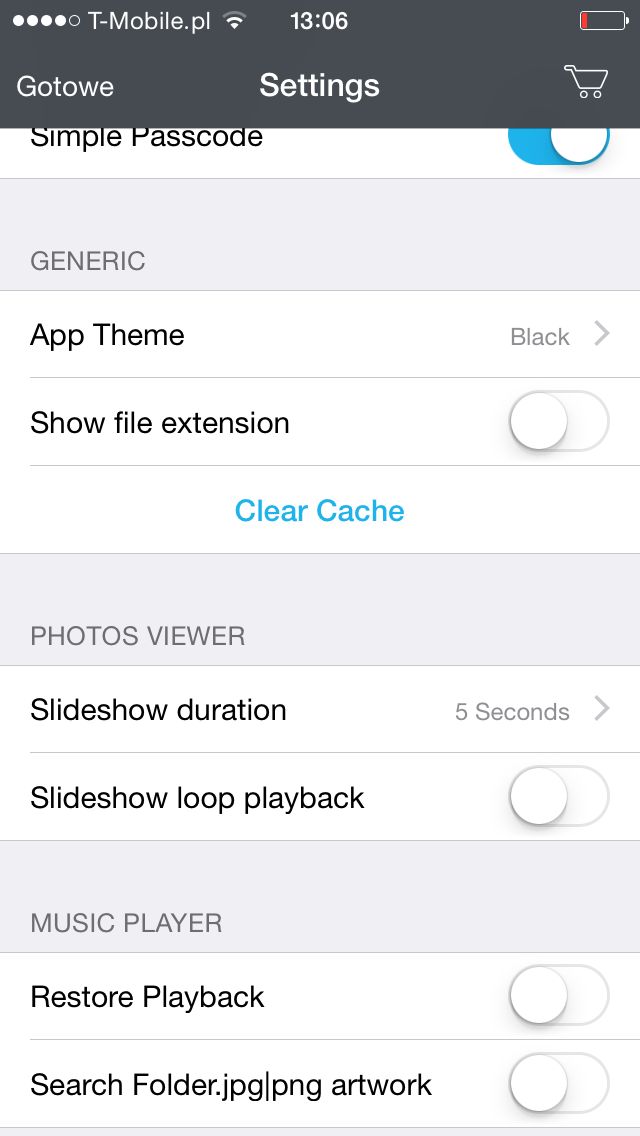This screenshot has height=1136, width=640.
Task: Toggle Slideshow loop playback on
Action: (559, 797)
